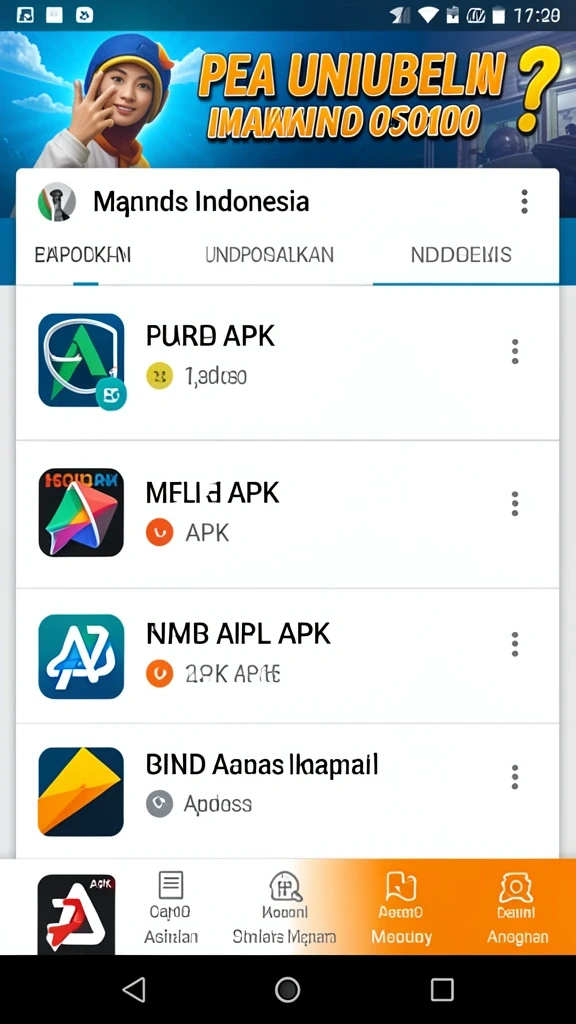Screen dimensions: 576x1024
Task: Open the BIND Aapas row
Action: click(x=287, y=790)
